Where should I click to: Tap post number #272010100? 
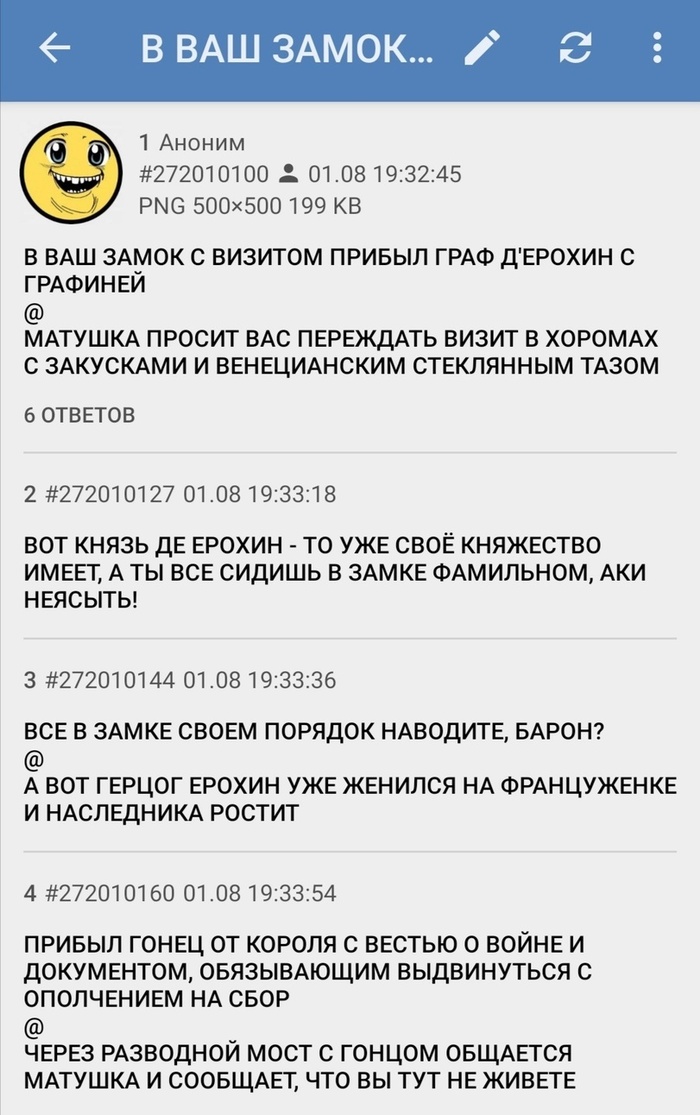click(203, 175)
